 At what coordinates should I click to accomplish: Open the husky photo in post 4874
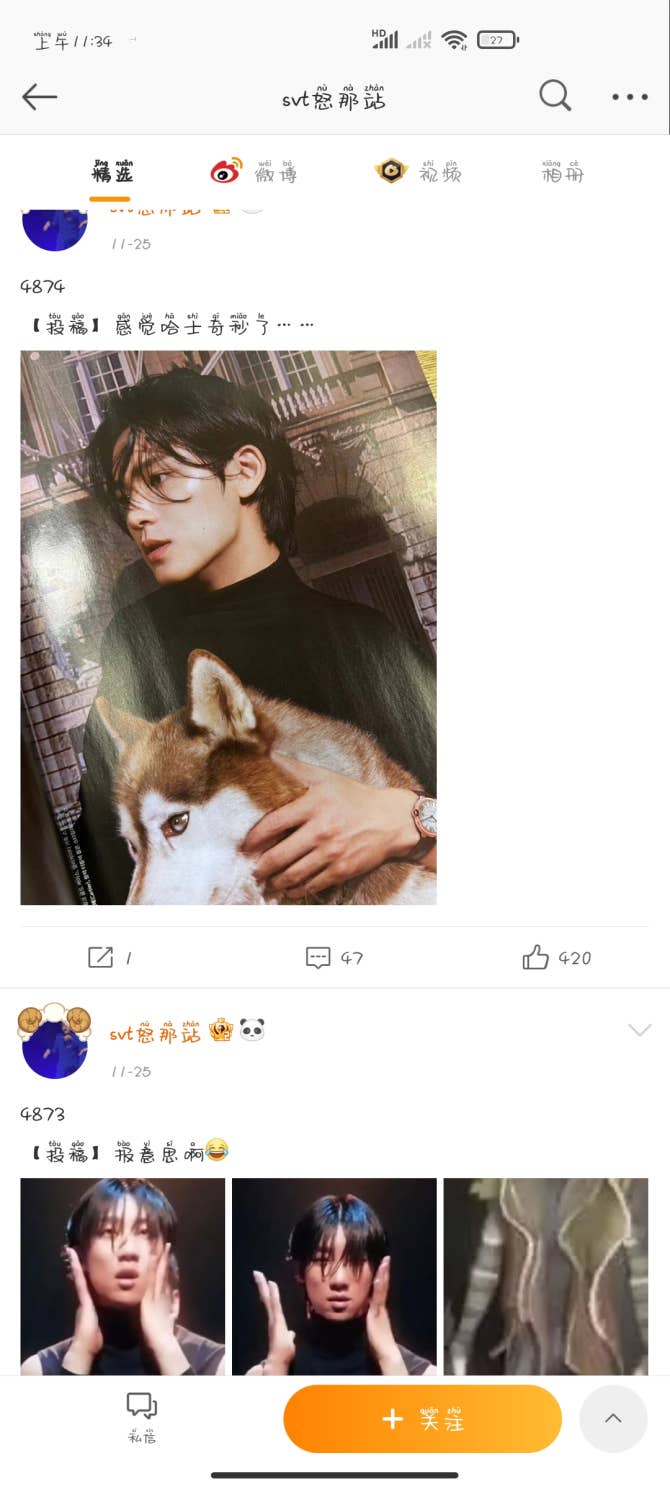228,627
